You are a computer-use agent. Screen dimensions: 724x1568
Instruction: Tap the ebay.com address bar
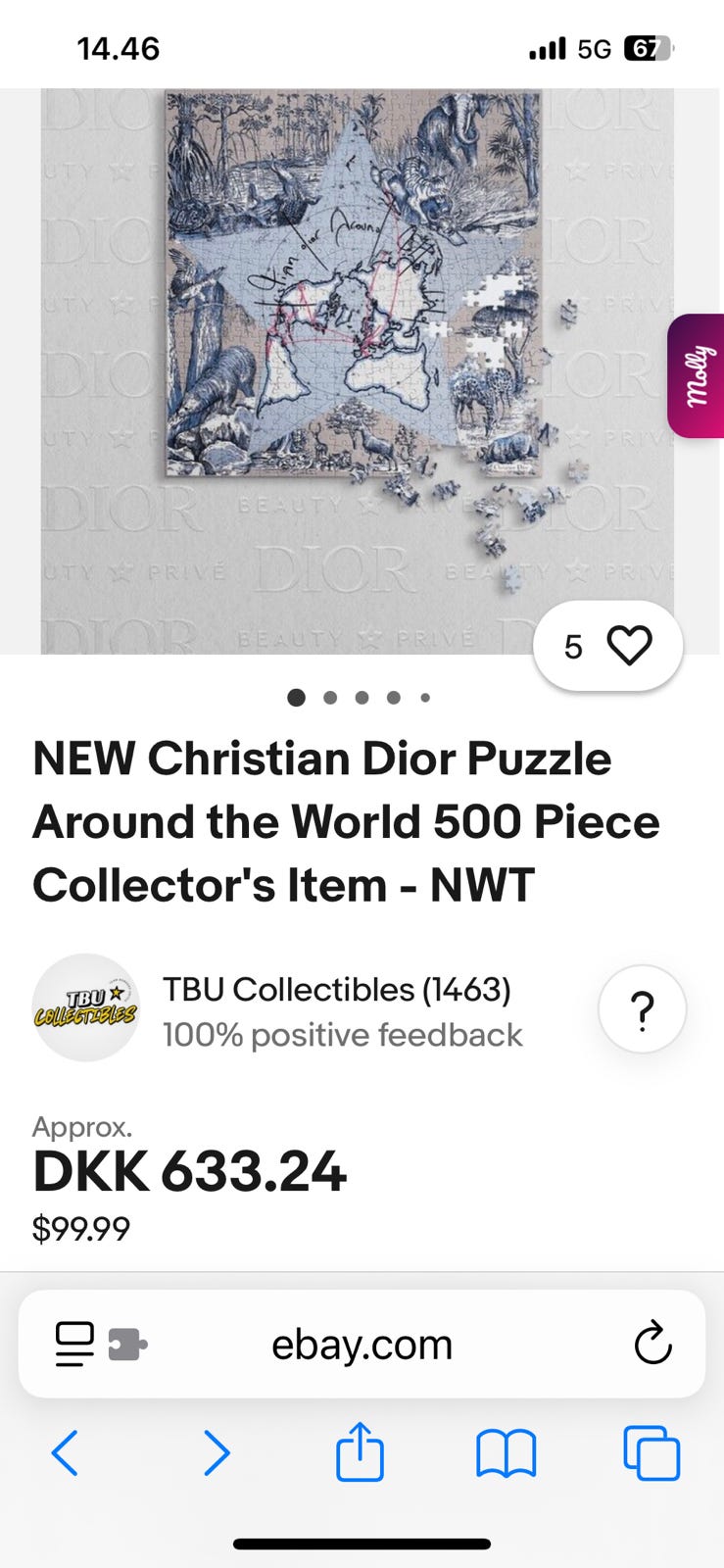coord(362,1345)
